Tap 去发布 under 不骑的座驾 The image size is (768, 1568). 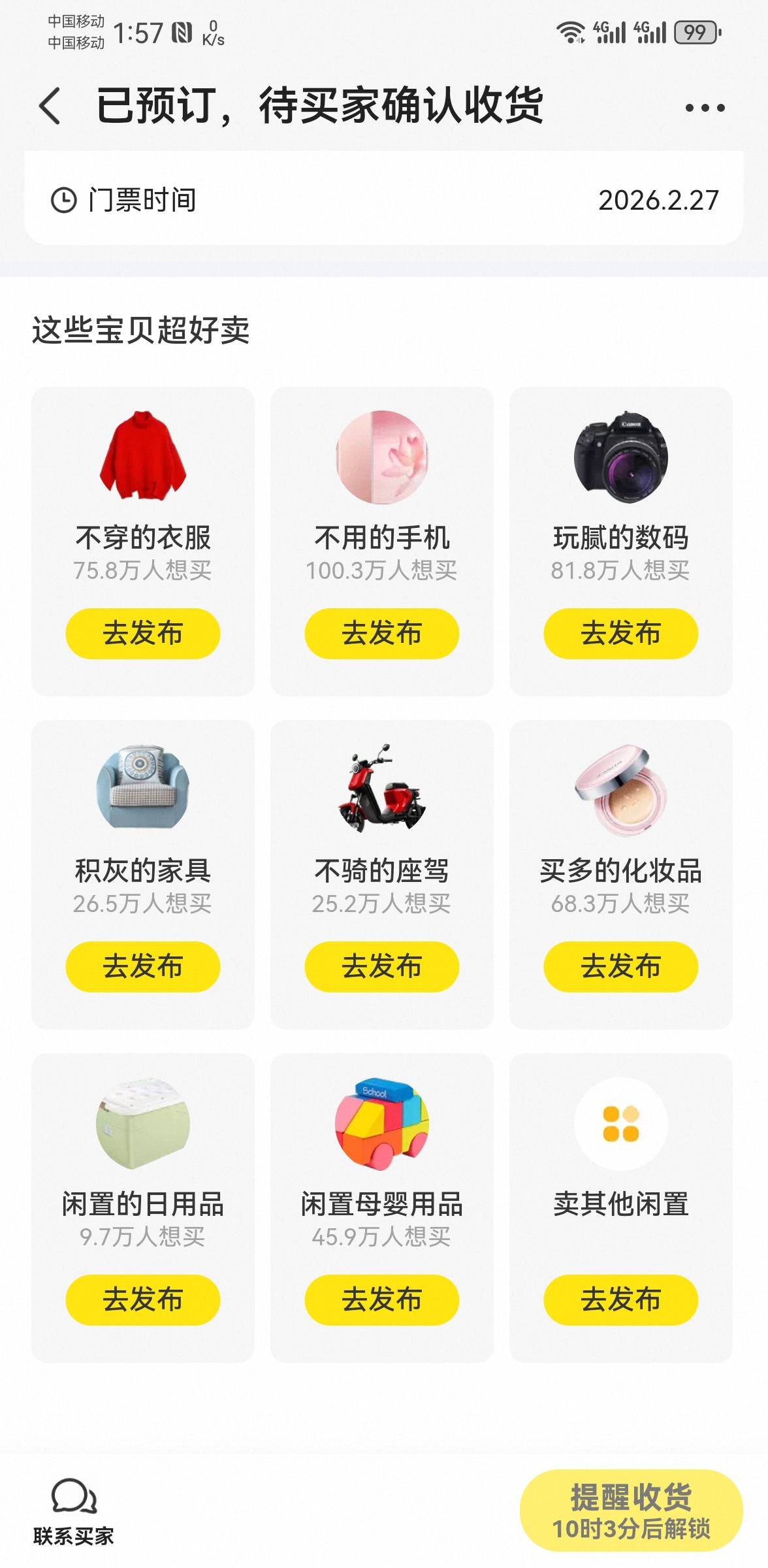382,966
